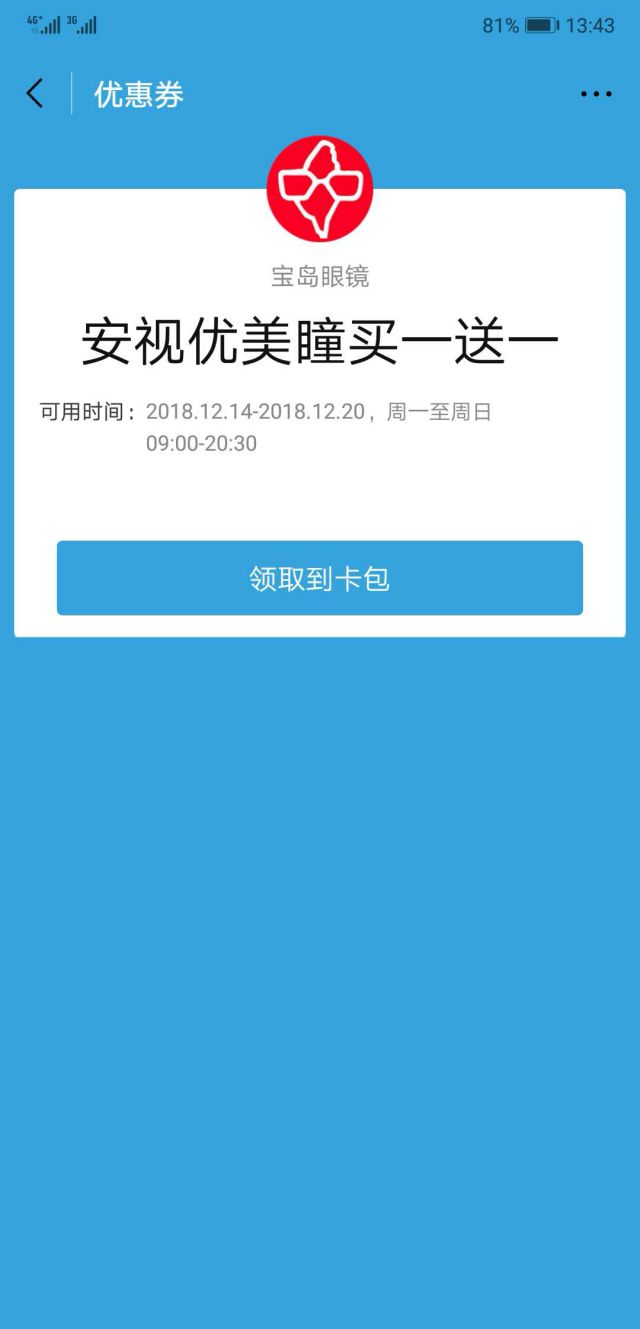640x1329 pixels.
Task: Go back from the 优惠券 page
Action: click(35, 94)
